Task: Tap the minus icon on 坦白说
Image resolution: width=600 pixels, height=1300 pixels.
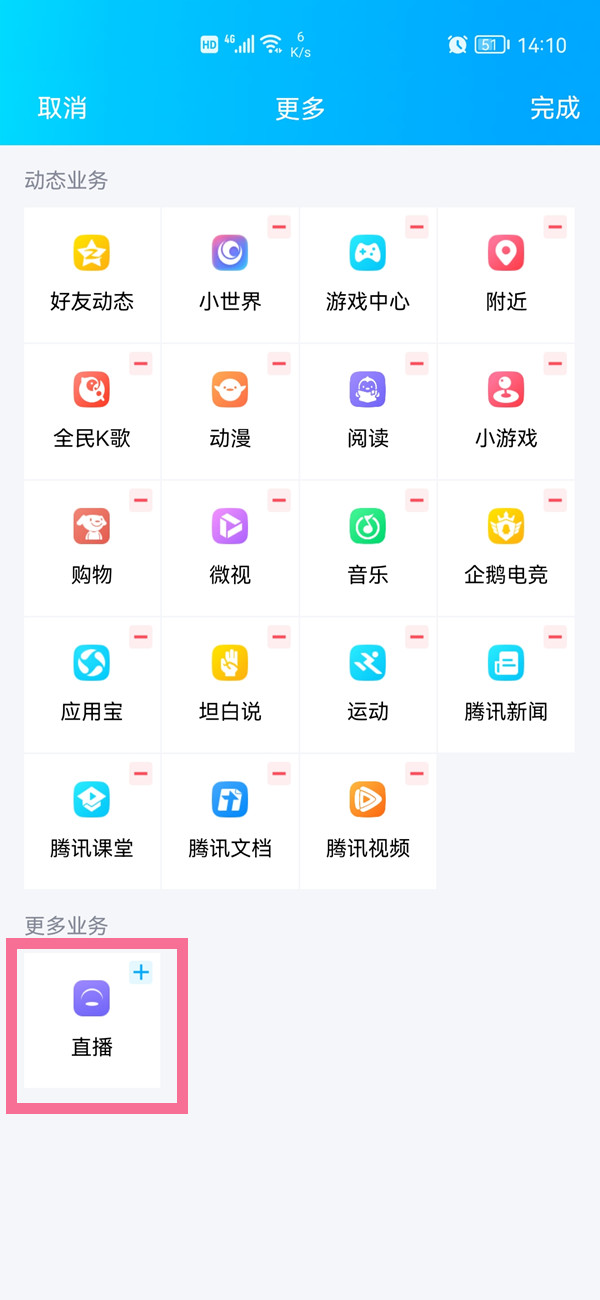Action: point(279,636)
